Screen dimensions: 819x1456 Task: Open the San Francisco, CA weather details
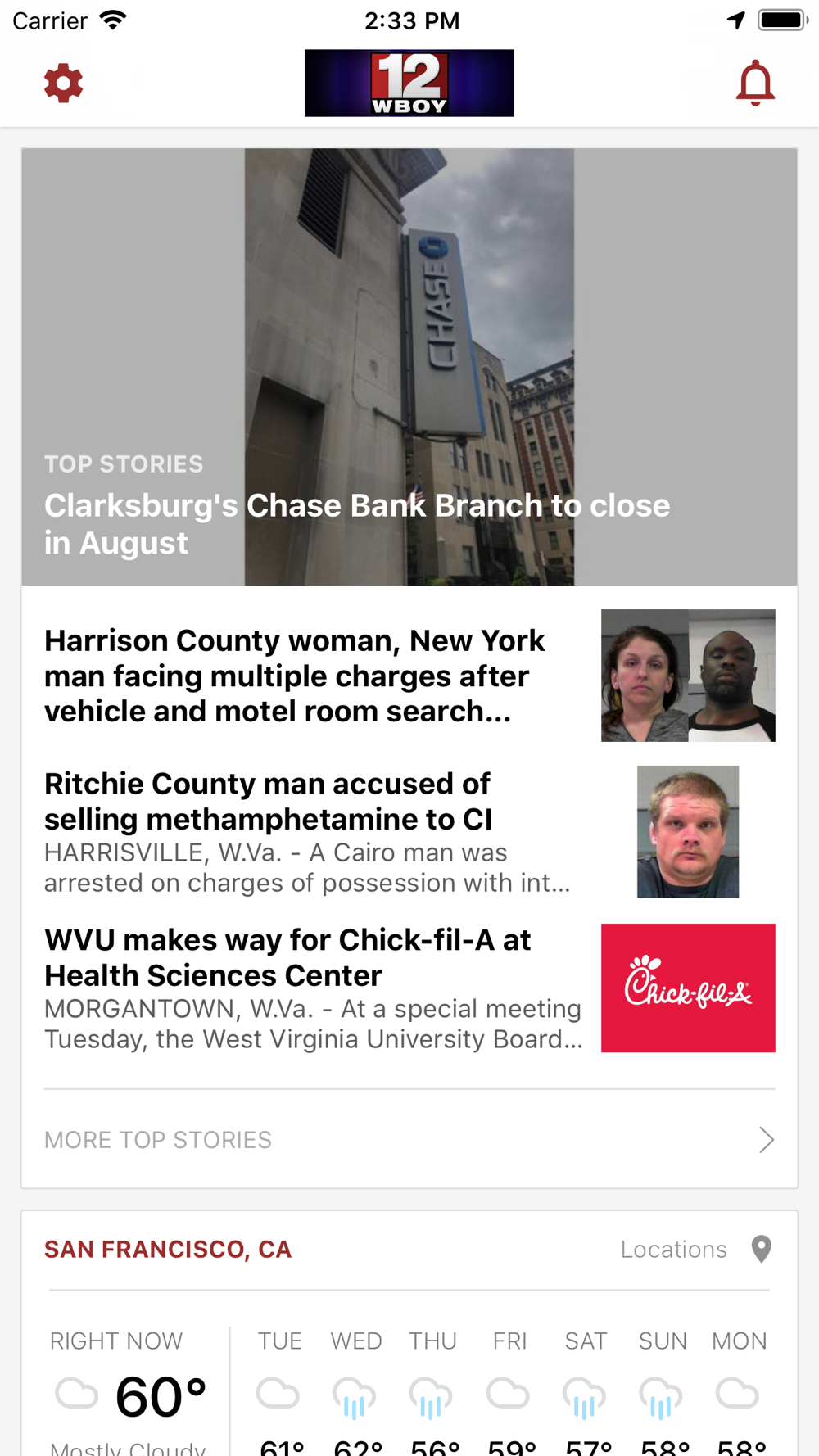point(168,1249)
